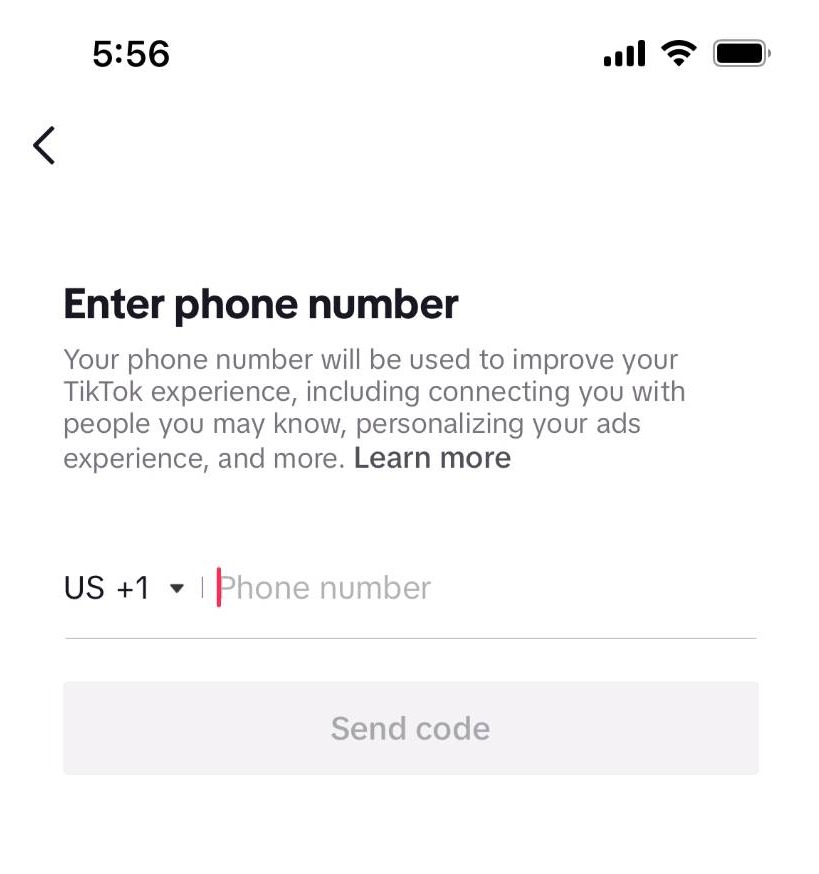Image resolution: width=819 pixels, height=874 pixels.
Task: Open the Learn more link
Action: [432, 458]
